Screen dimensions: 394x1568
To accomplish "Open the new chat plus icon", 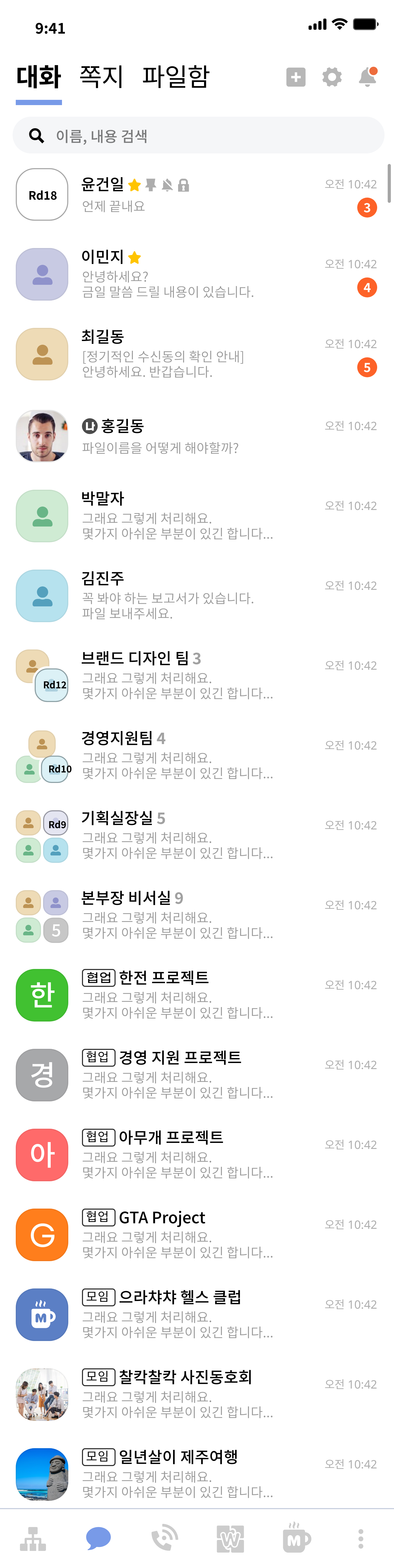I will (x=296, y=77).
